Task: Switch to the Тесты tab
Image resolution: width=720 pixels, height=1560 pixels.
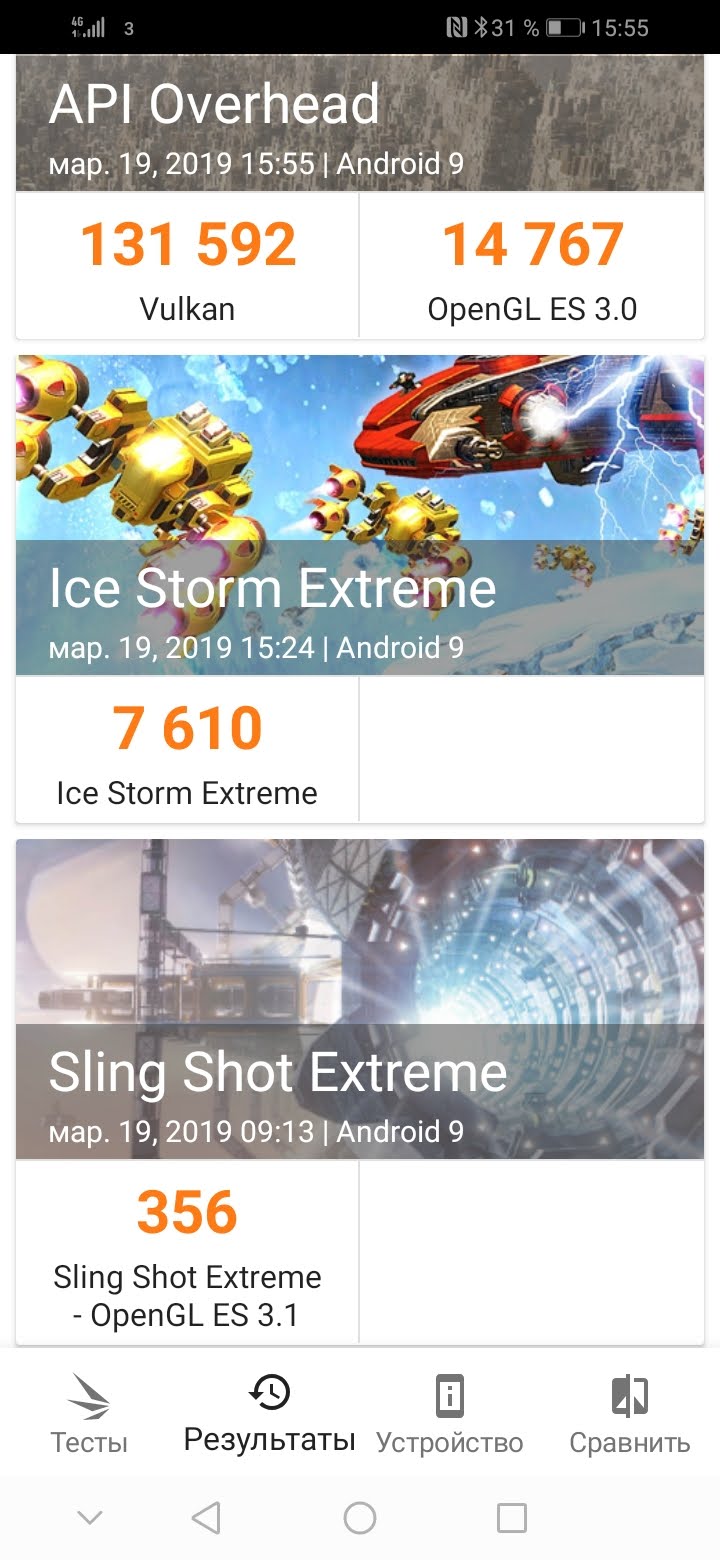Action: (90, 1414)
